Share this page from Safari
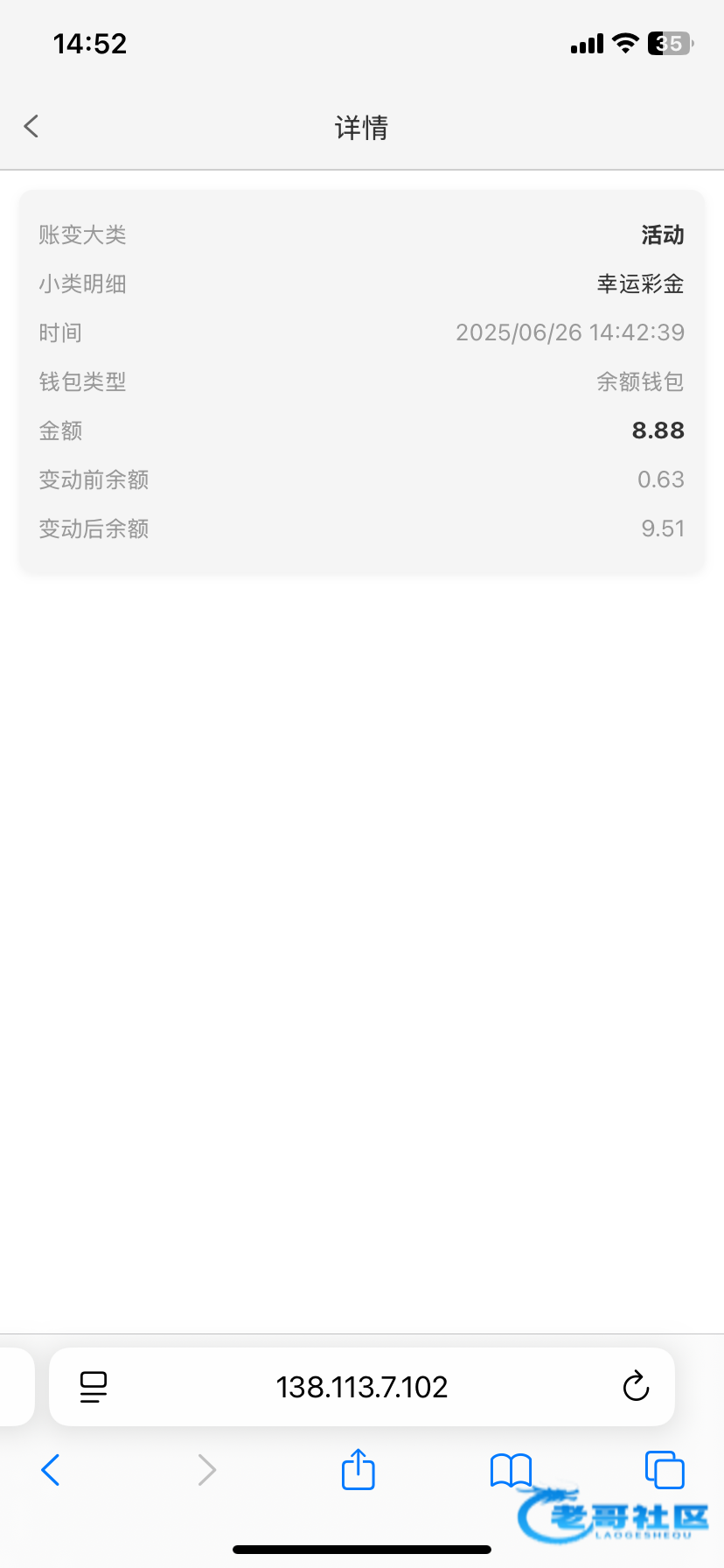The width and height of the screenshot is (724, 1568). (359, 1469)
